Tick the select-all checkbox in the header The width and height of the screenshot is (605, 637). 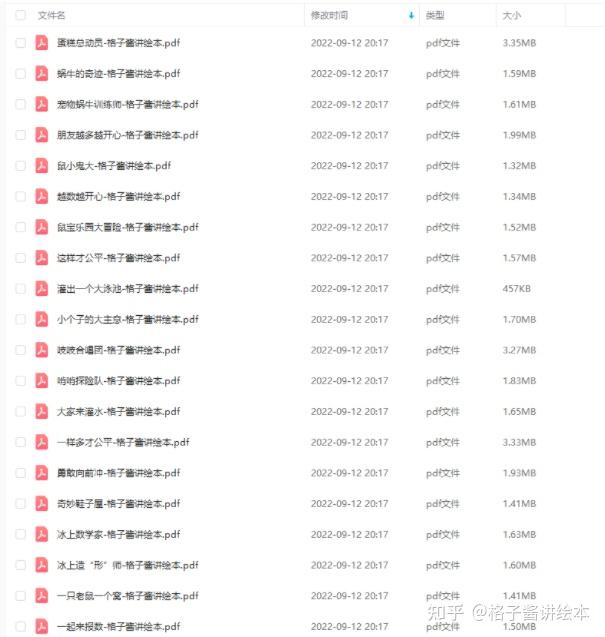[x=21, y=15]
